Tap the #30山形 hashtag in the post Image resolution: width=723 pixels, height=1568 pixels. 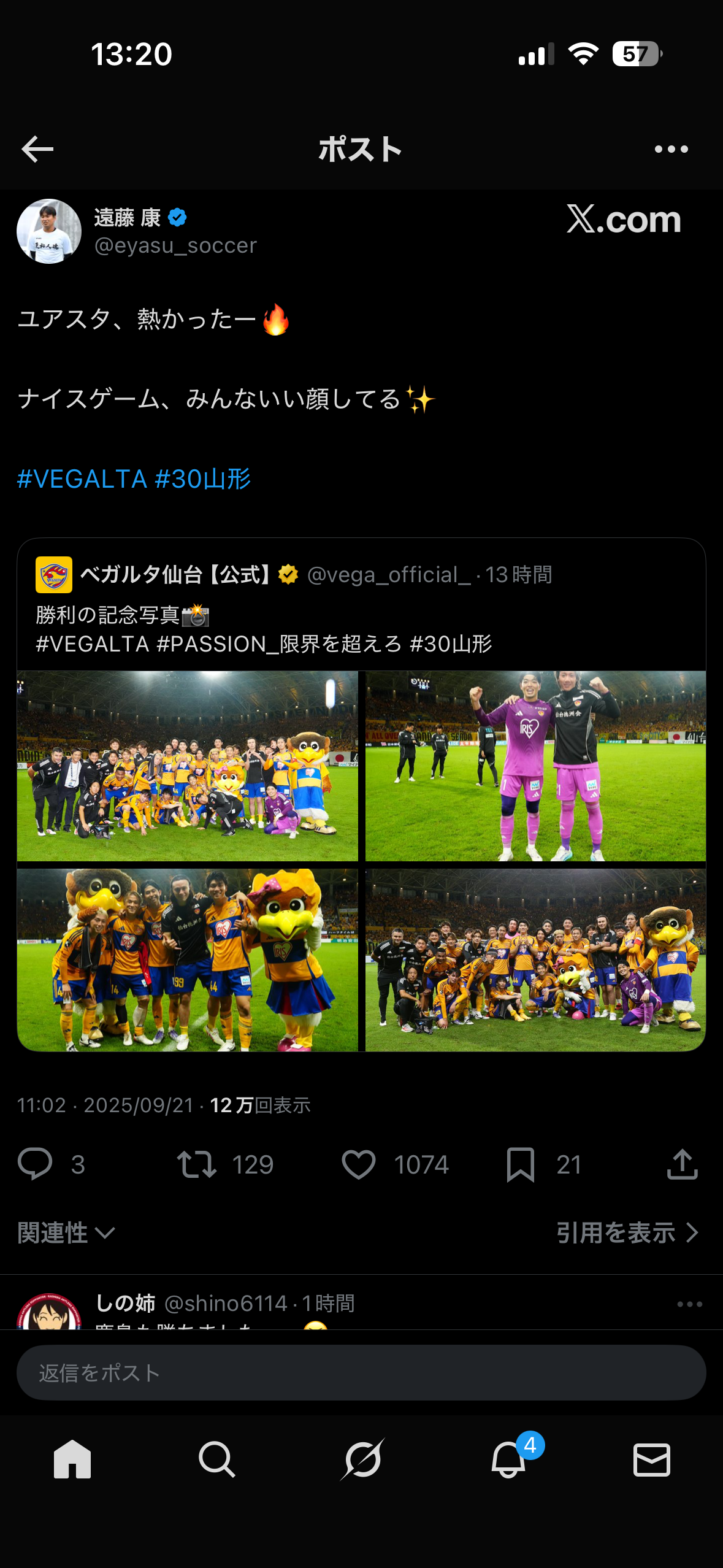[x=203, y=479]
